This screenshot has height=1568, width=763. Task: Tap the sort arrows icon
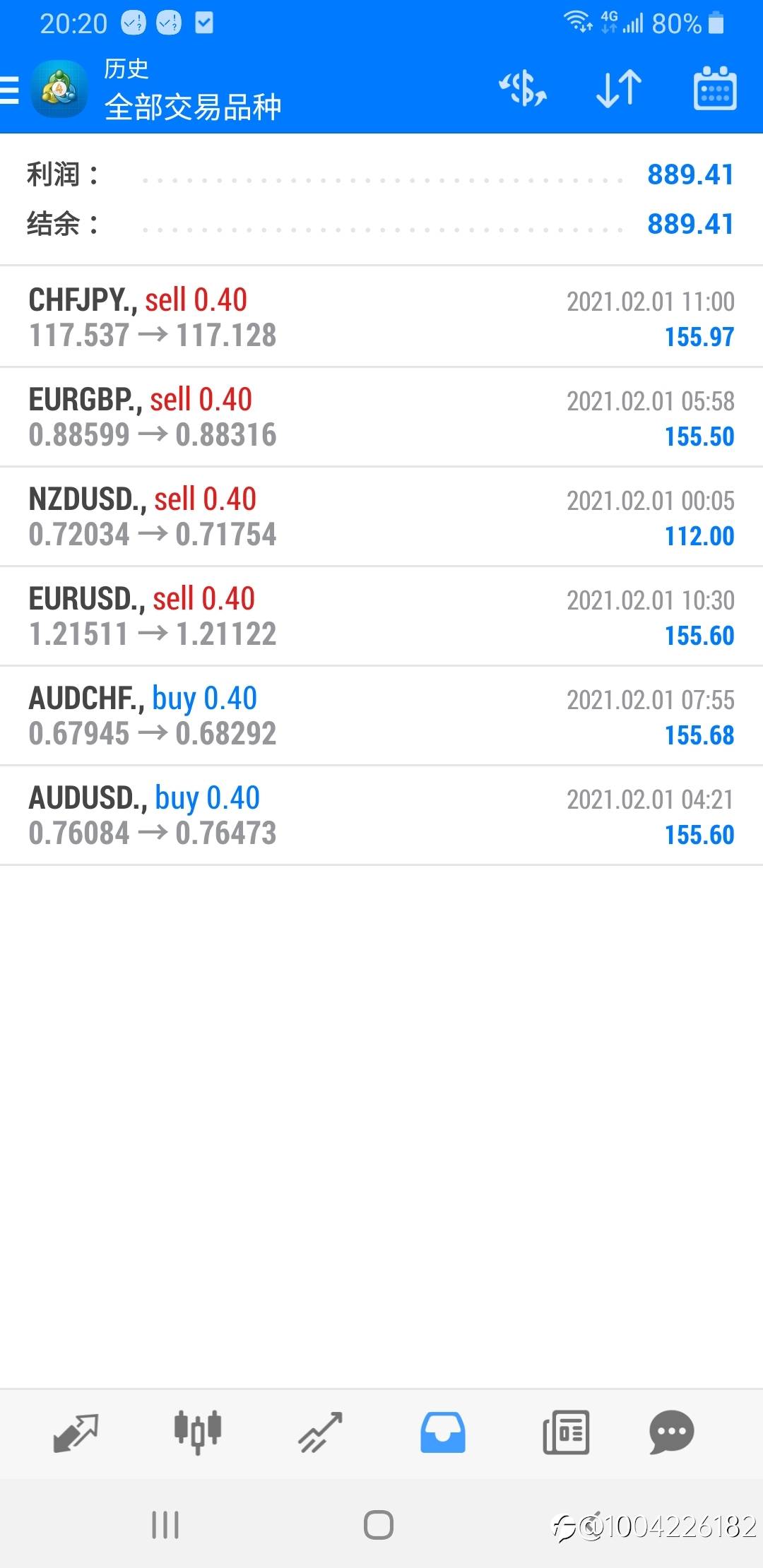tap(619, 90)
